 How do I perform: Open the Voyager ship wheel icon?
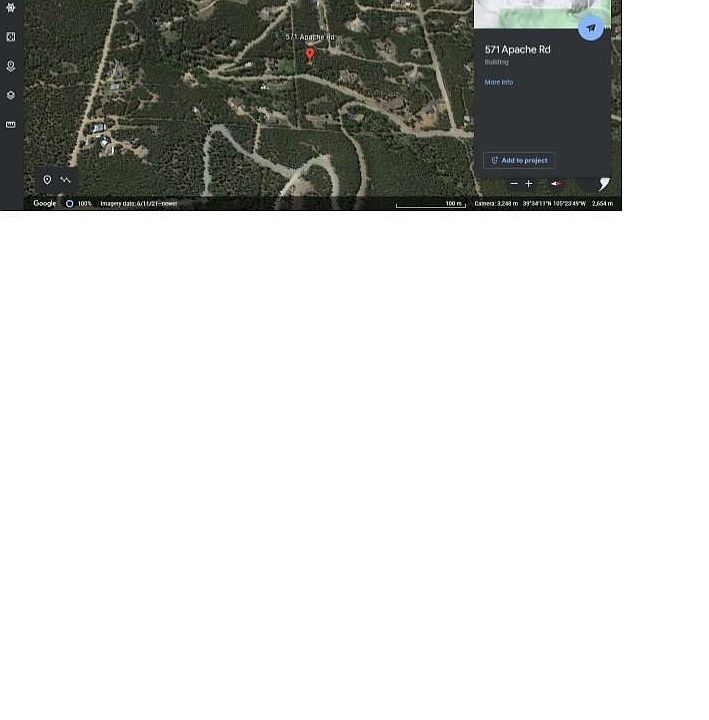[11, 8]
